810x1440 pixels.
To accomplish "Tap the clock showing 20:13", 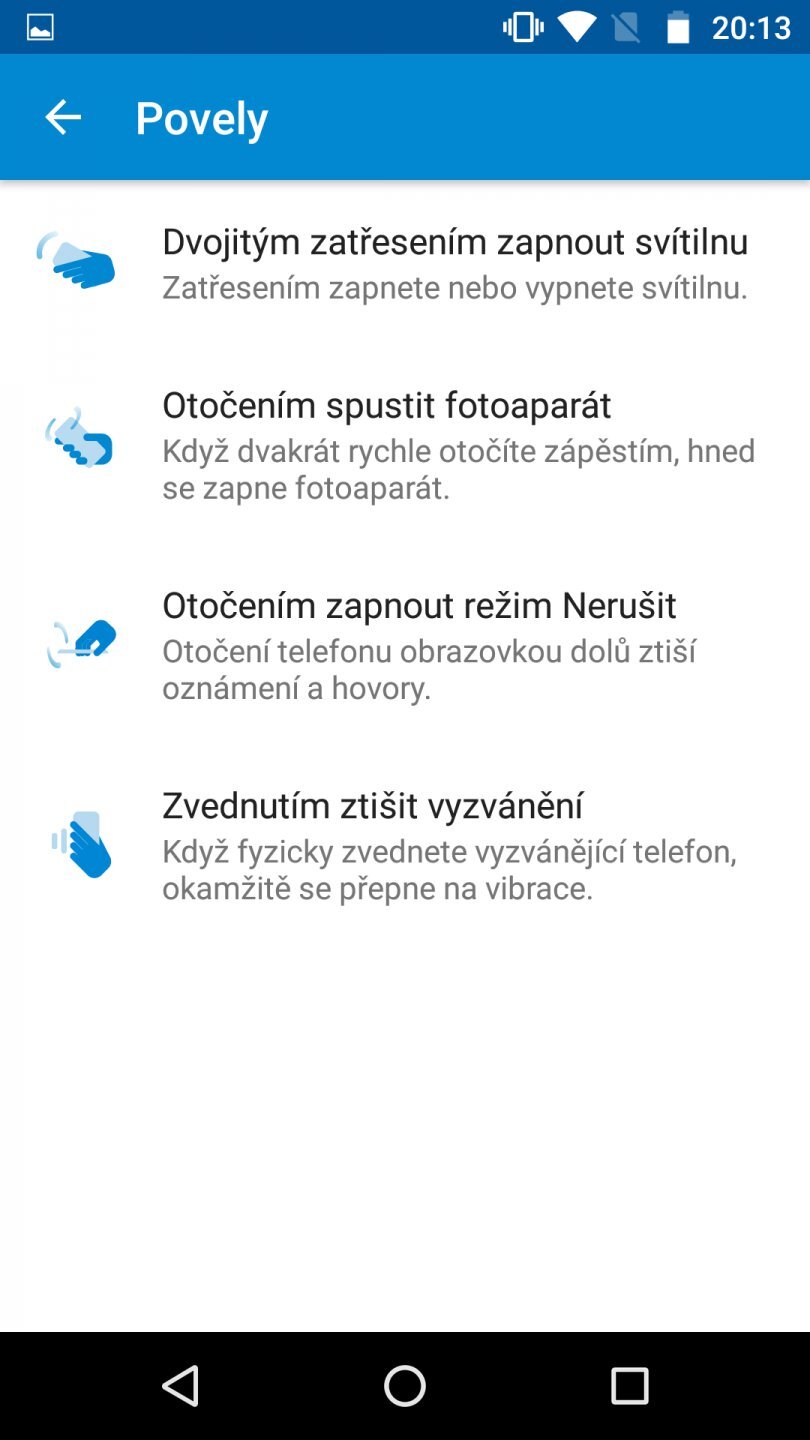I will pyautogui.click(x=753, y=27).
